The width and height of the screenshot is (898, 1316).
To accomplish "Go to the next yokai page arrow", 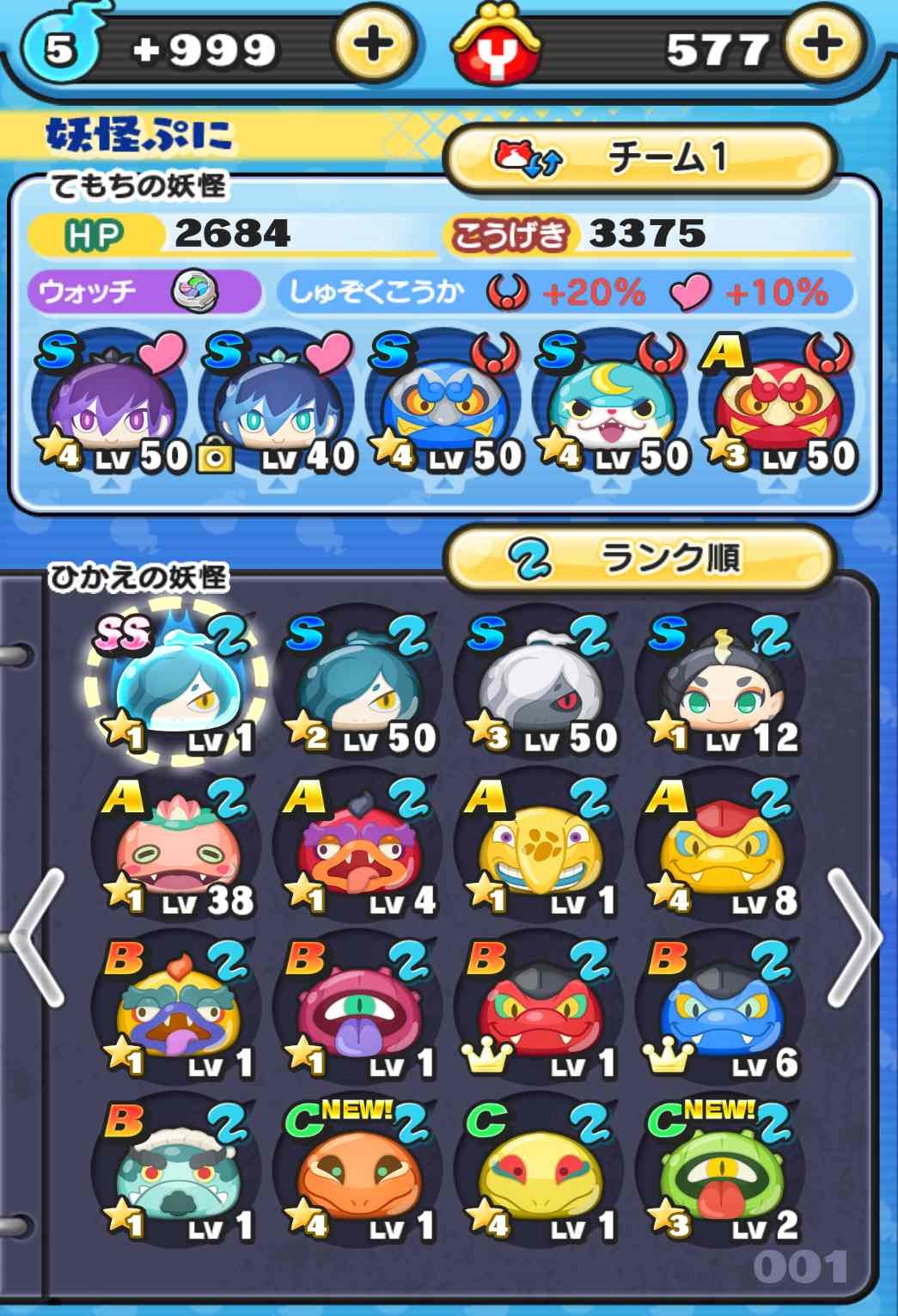I will pos(853,937).
